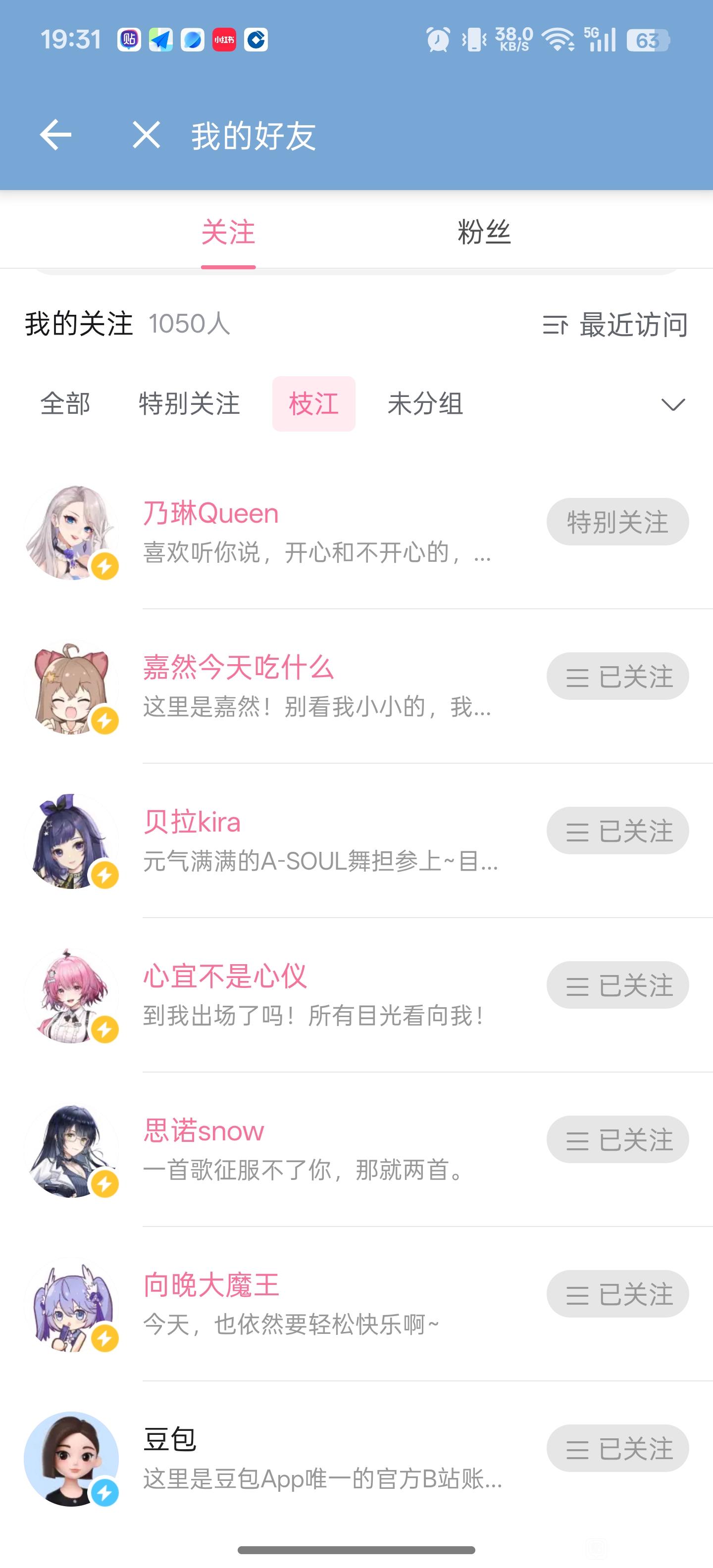
Task: Open 嘉然今天吃什么's profile
Action: (x=238, y=668)
